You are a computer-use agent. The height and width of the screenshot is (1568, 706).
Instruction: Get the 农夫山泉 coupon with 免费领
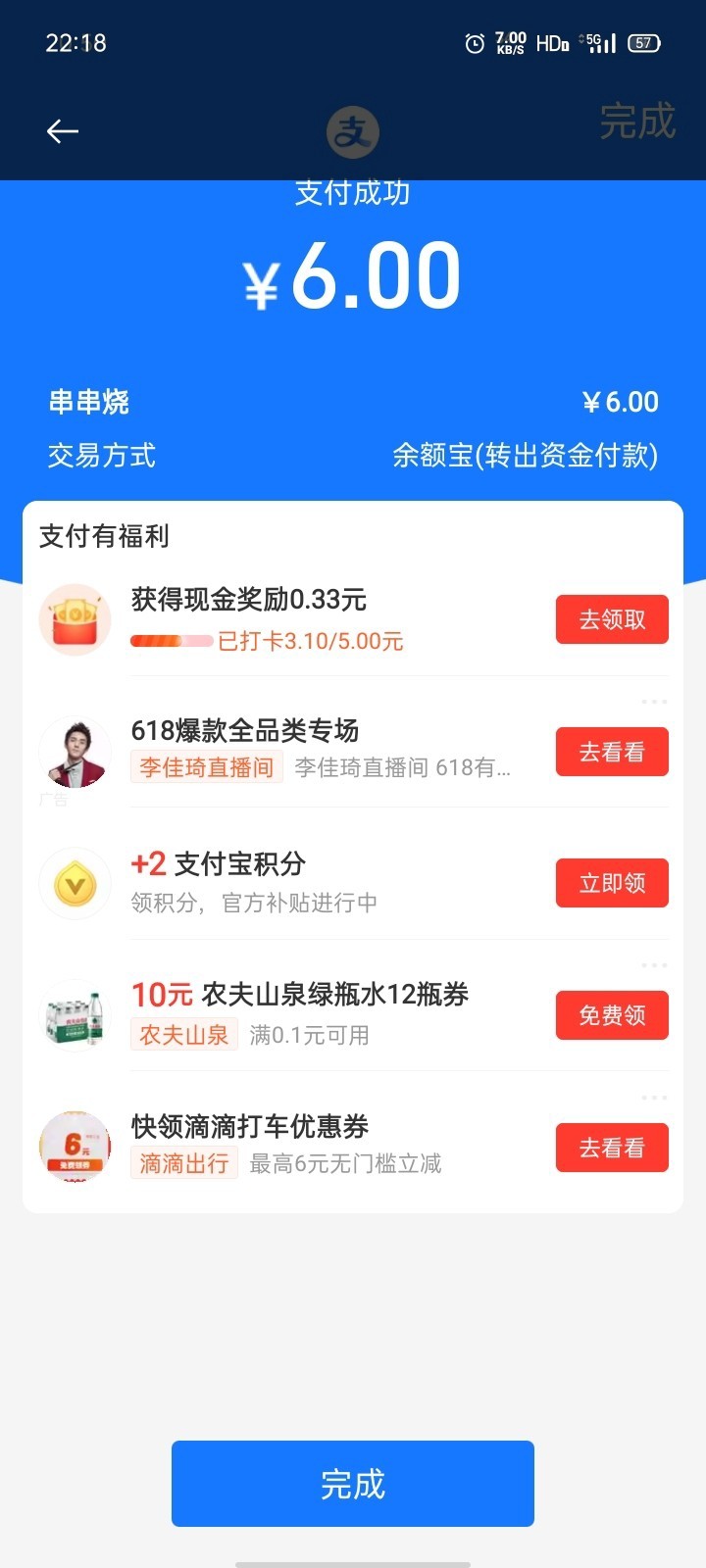coord(612,1015)
